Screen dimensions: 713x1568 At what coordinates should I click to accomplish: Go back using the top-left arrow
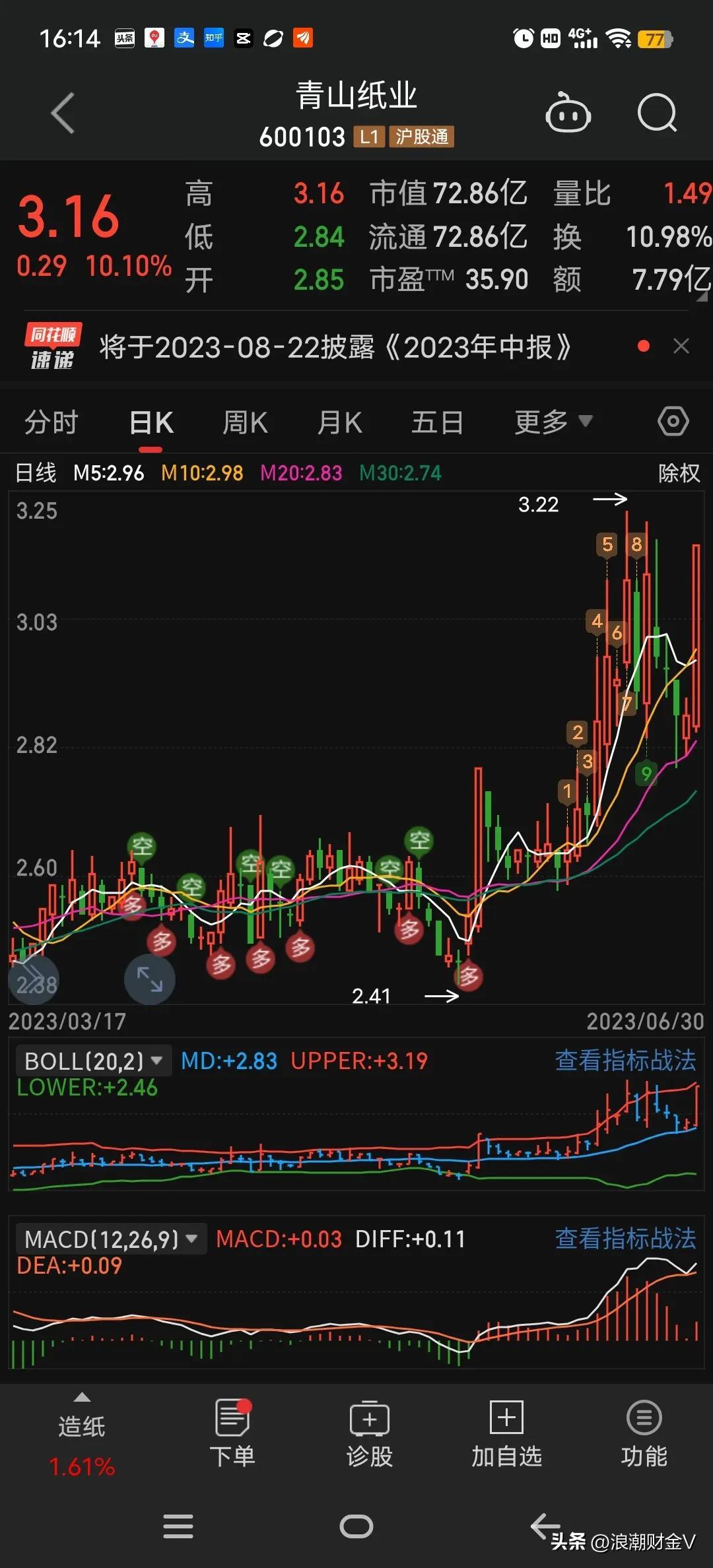tap(63, 114)
